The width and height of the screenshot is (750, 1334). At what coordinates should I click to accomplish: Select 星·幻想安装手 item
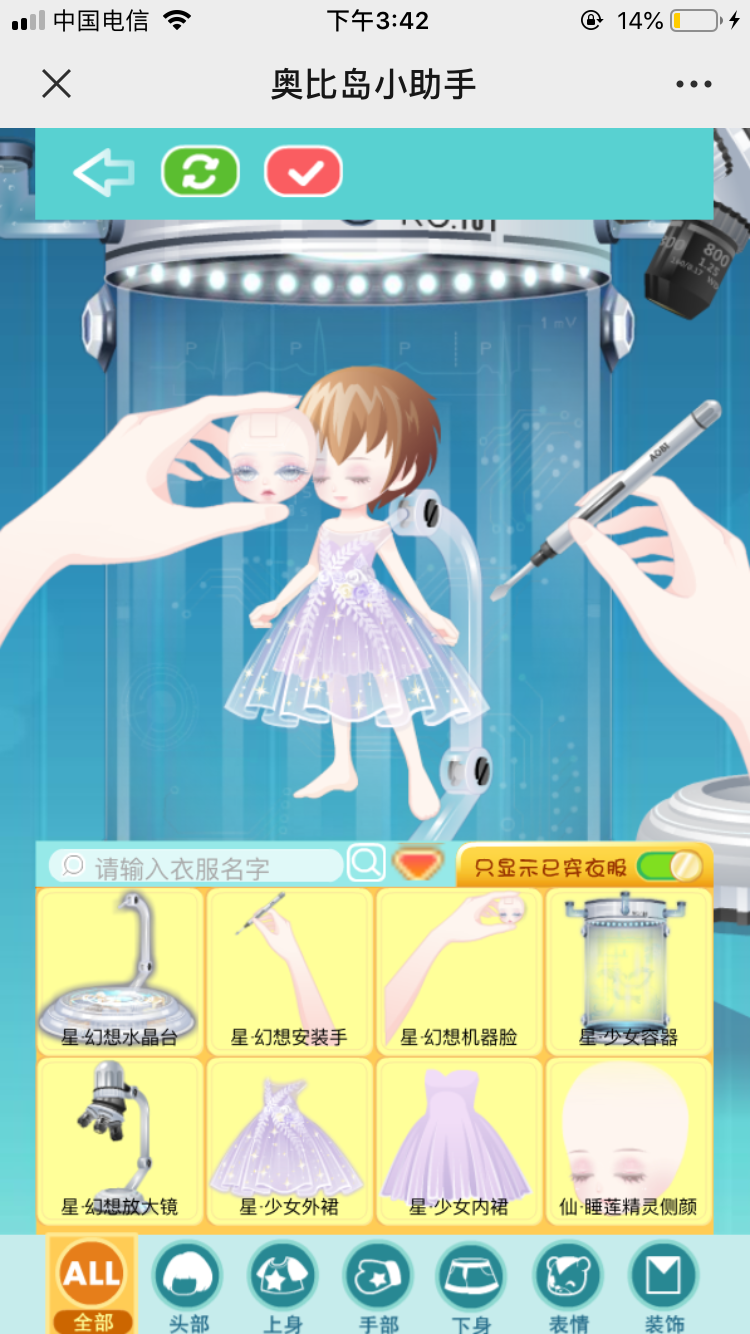coord(289,970)
